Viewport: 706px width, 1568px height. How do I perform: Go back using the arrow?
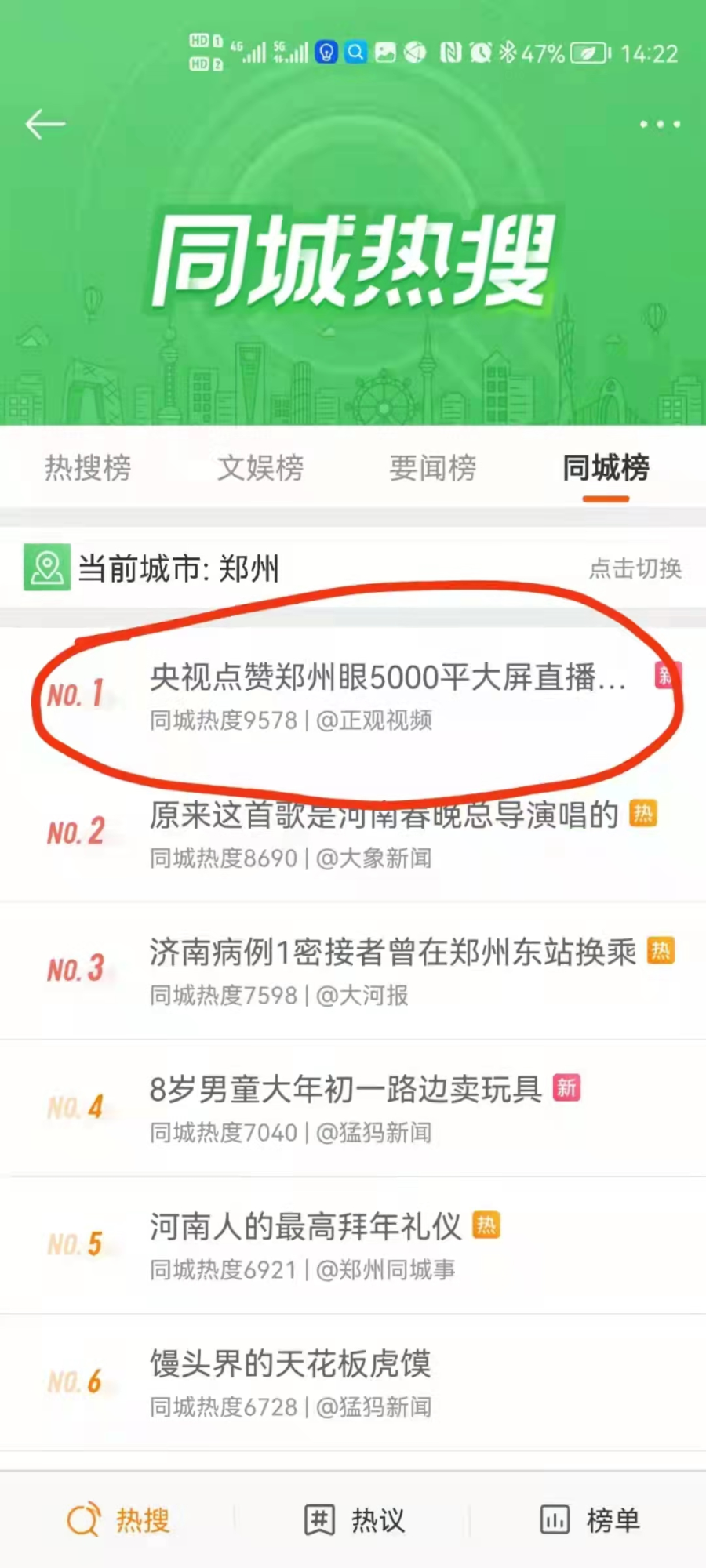click(x=45, y=124)
